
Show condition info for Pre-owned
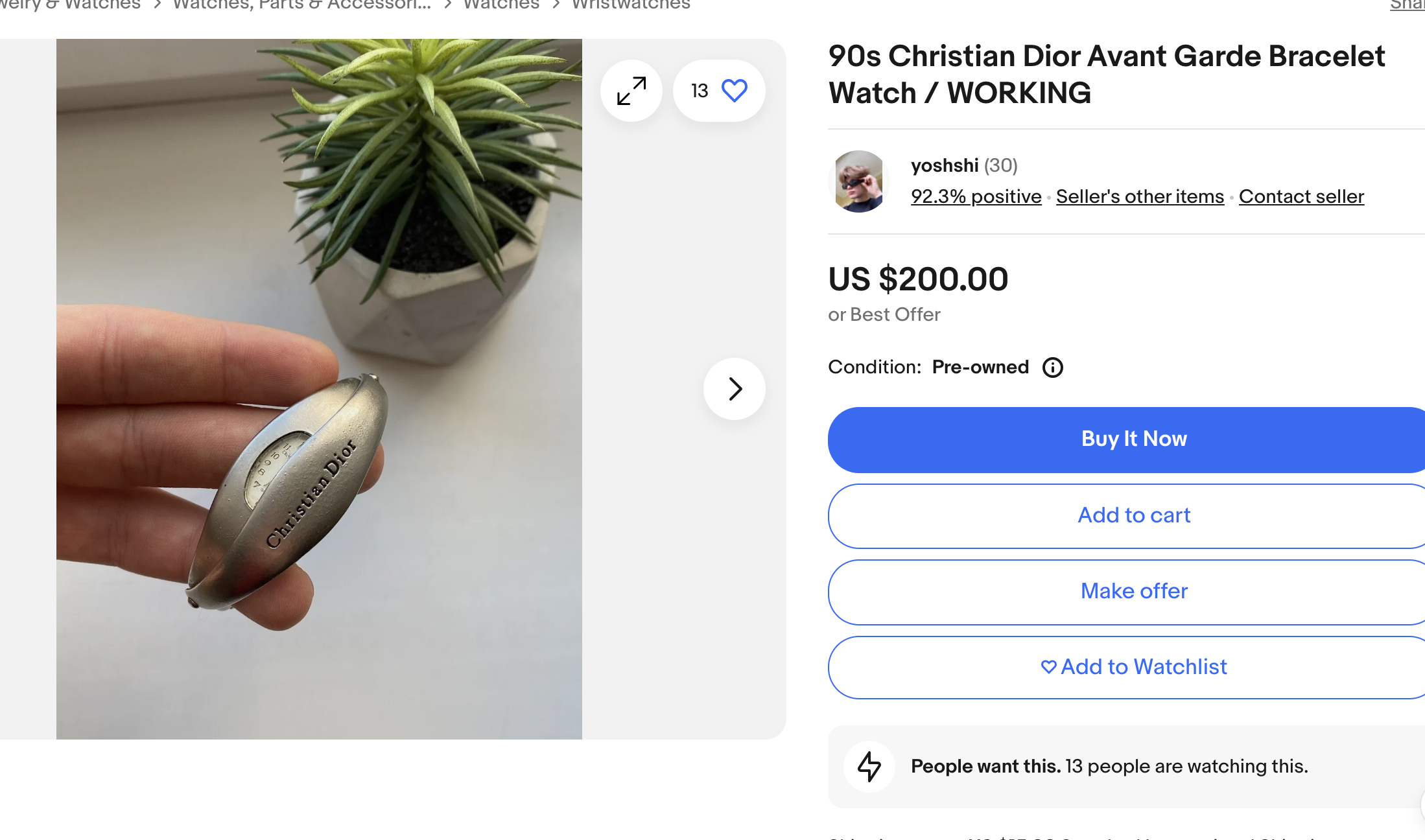pyautogui.click(x=1052, y=367)
